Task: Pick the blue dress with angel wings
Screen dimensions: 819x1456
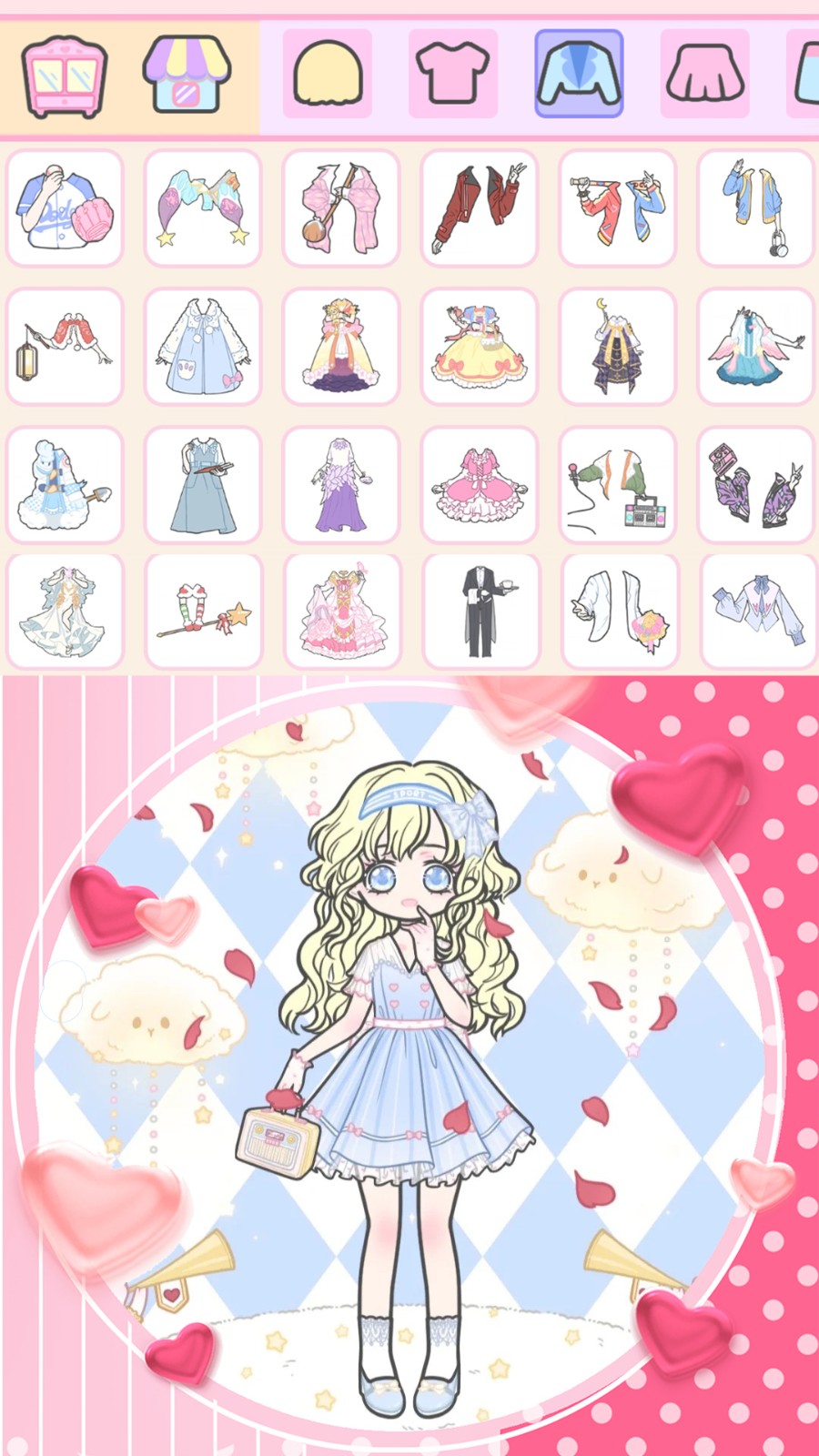Action: pyautogui.click(x=755, y=347)
